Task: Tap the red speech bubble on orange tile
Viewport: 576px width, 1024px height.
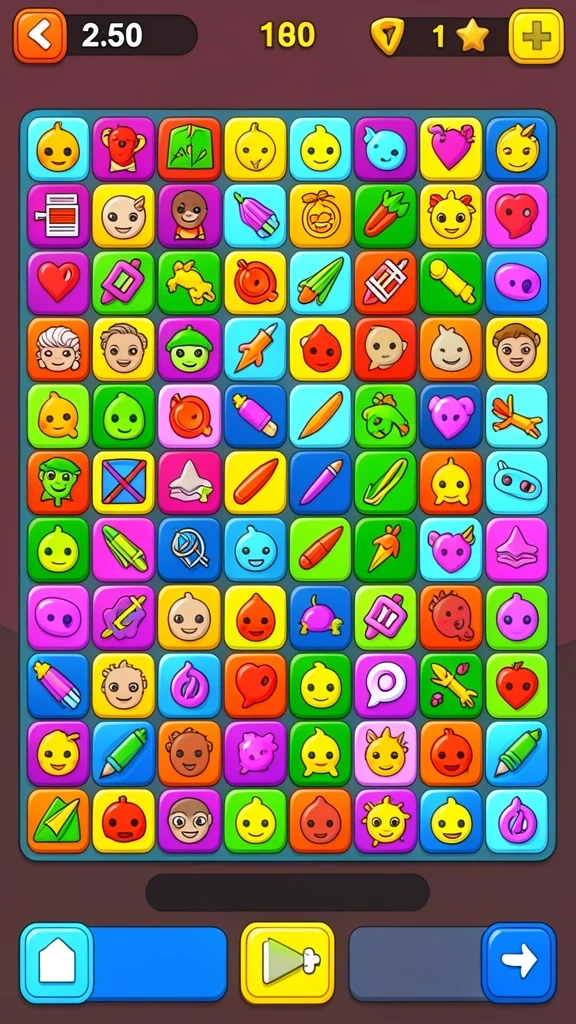Action: point(255,686)
